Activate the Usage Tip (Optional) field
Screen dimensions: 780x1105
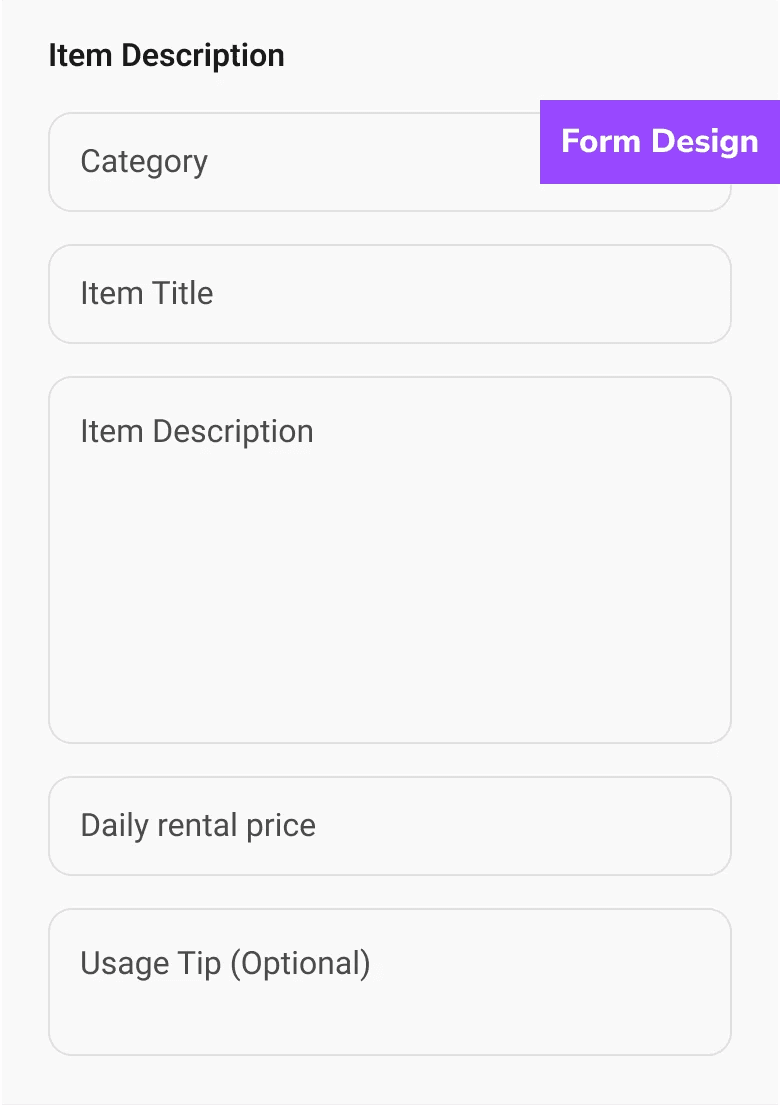coord(390,982)
